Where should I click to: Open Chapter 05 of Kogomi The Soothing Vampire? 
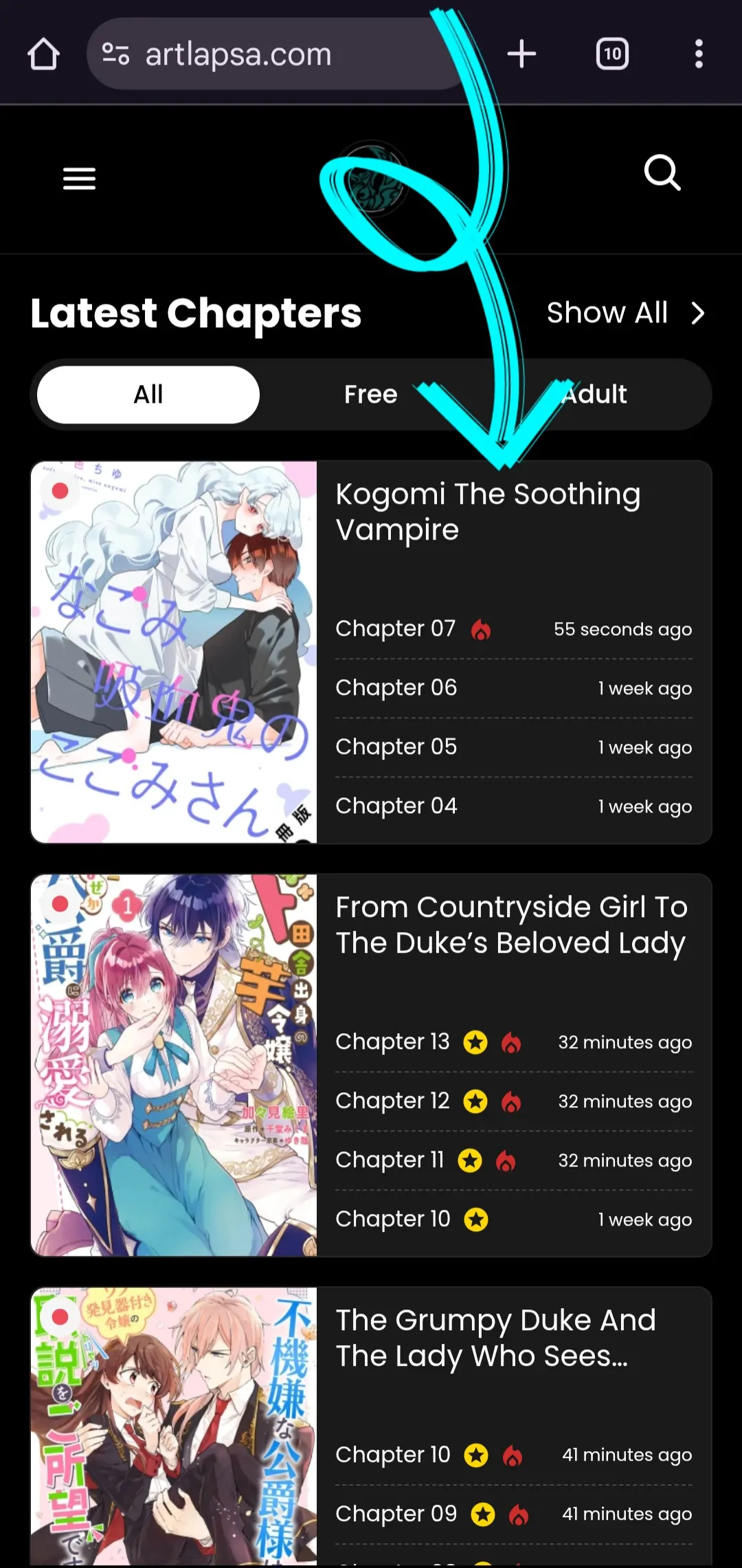pyautogui.click(x=396, y=747)
